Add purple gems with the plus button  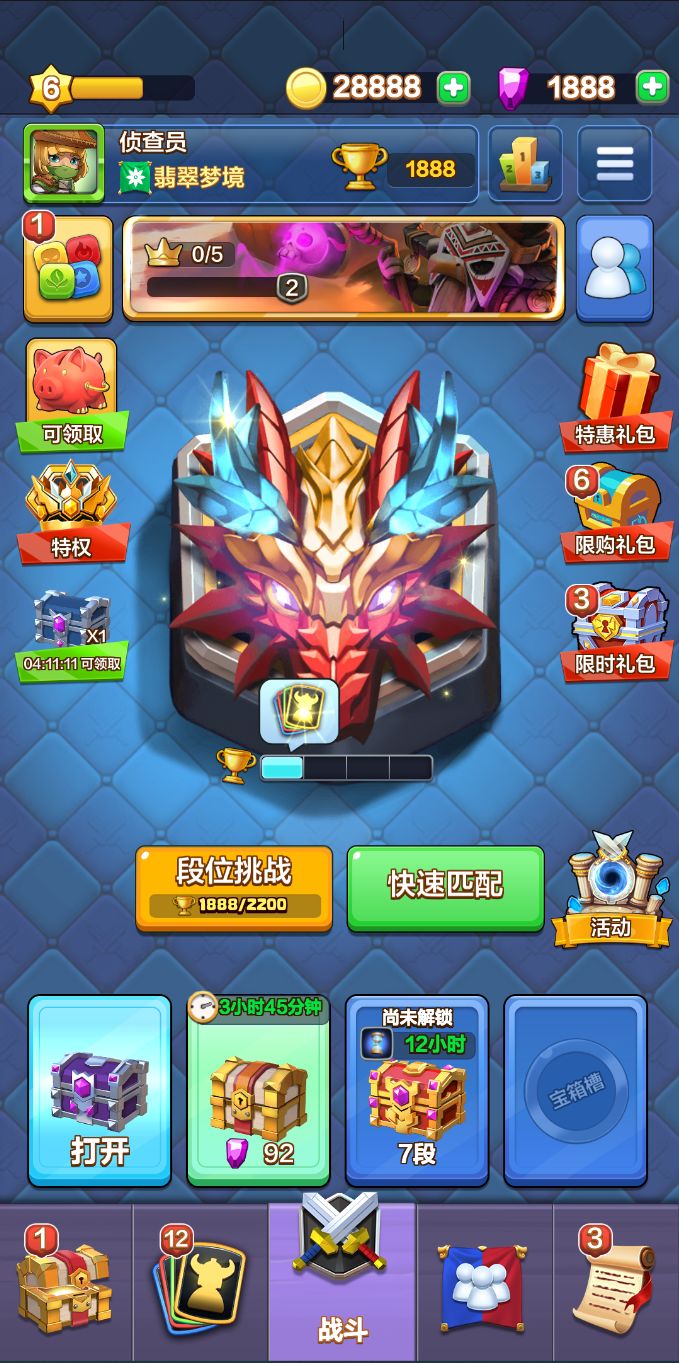pos(652,88)
